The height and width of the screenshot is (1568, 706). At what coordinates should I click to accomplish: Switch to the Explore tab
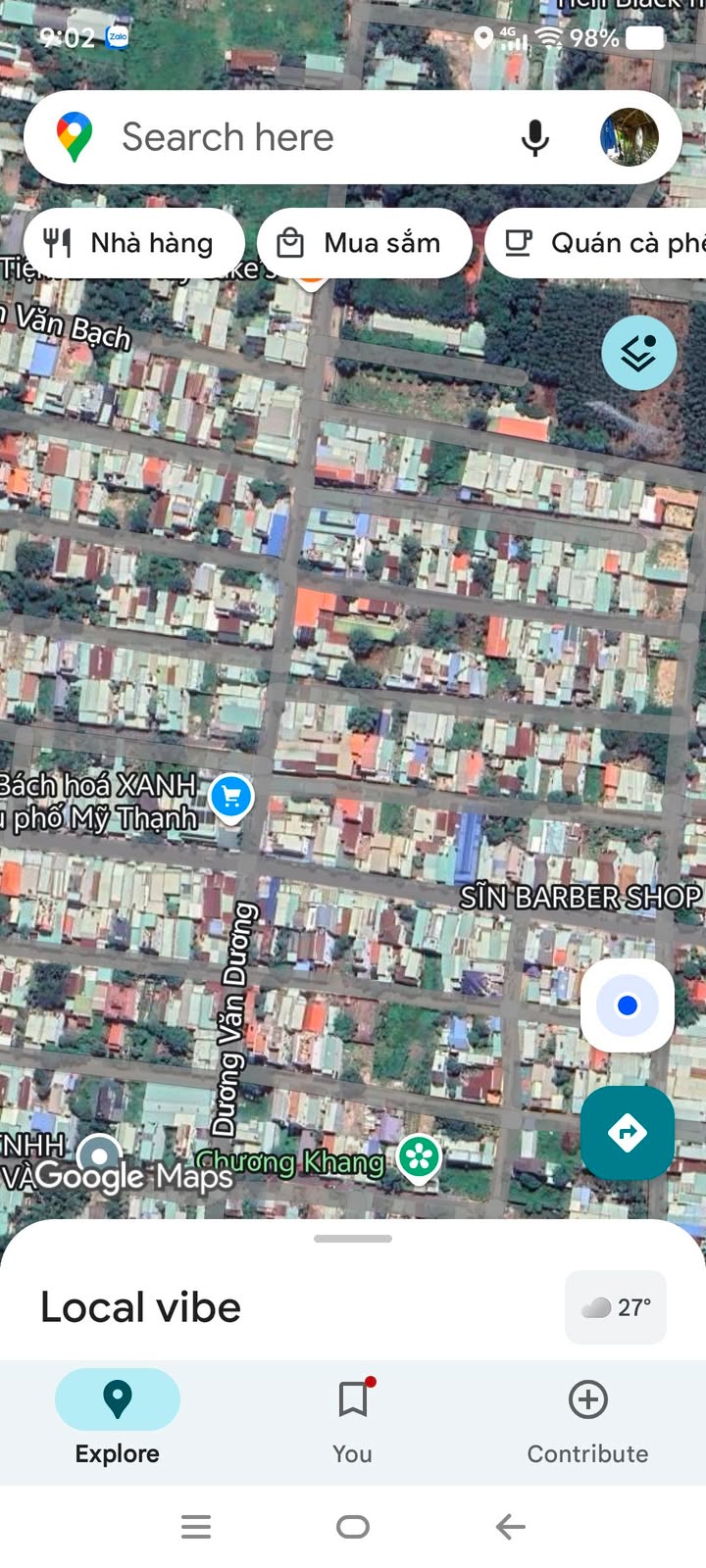118,1418
